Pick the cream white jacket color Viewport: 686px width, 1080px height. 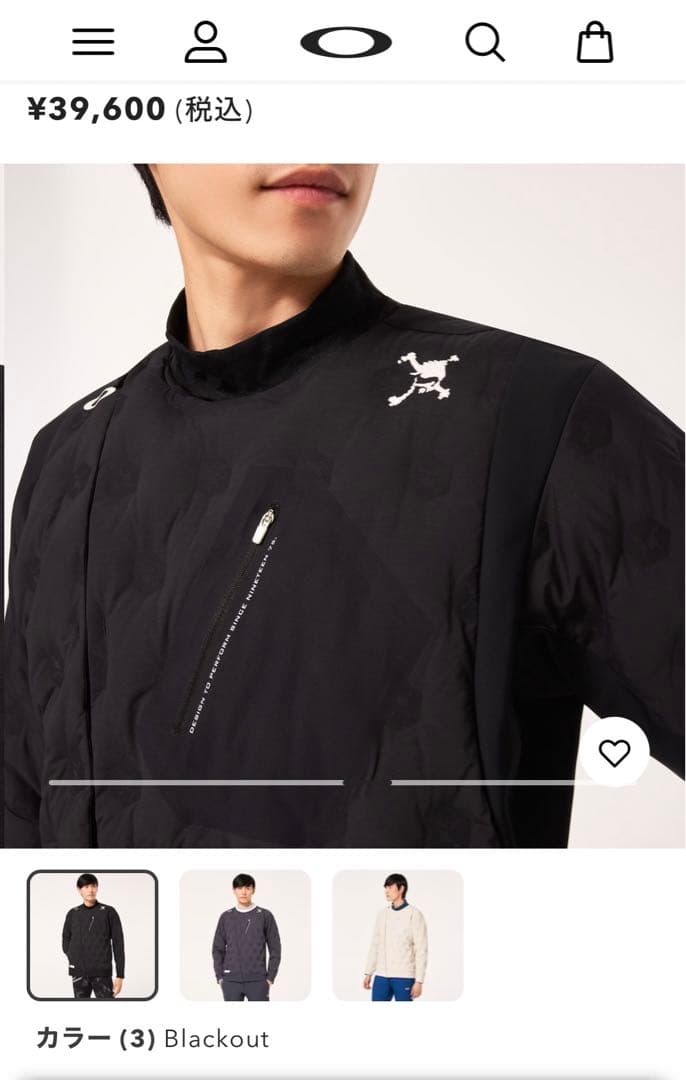point(398,935)
